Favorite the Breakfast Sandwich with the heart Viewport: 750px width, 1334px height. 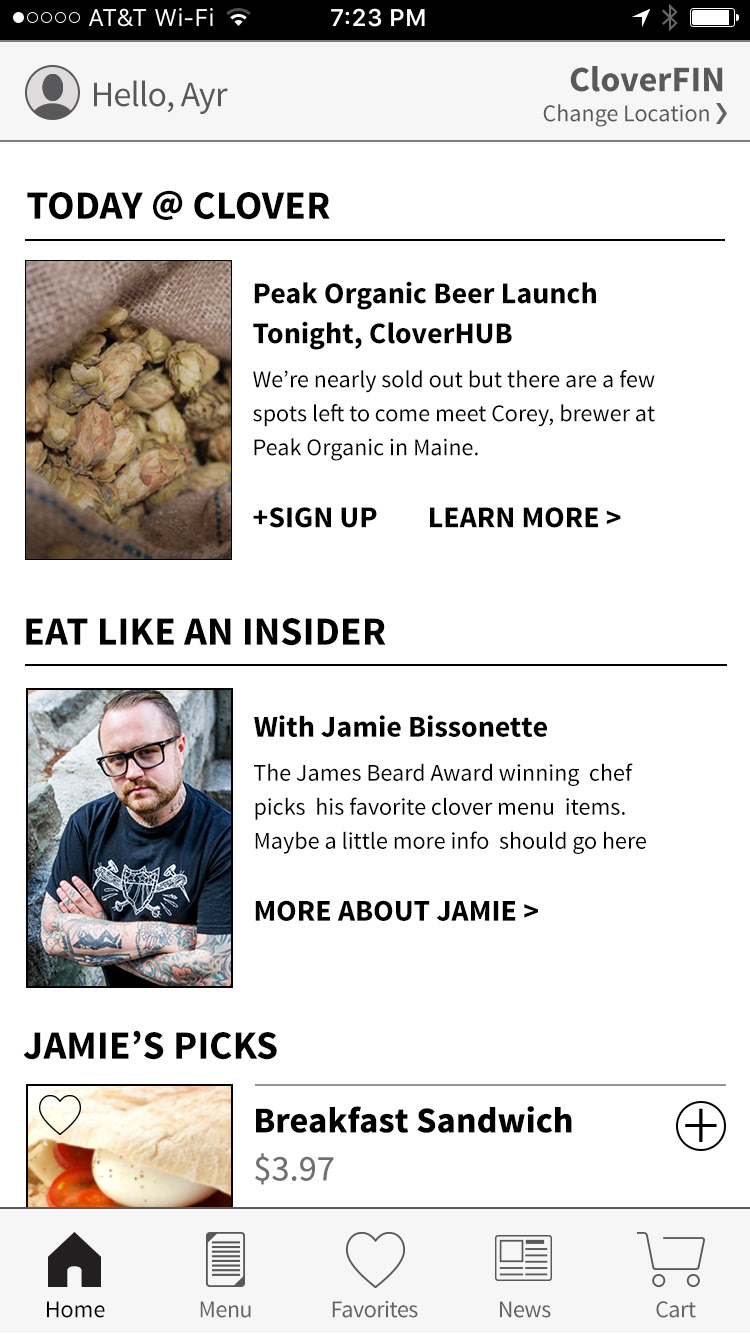(60, 1114)
